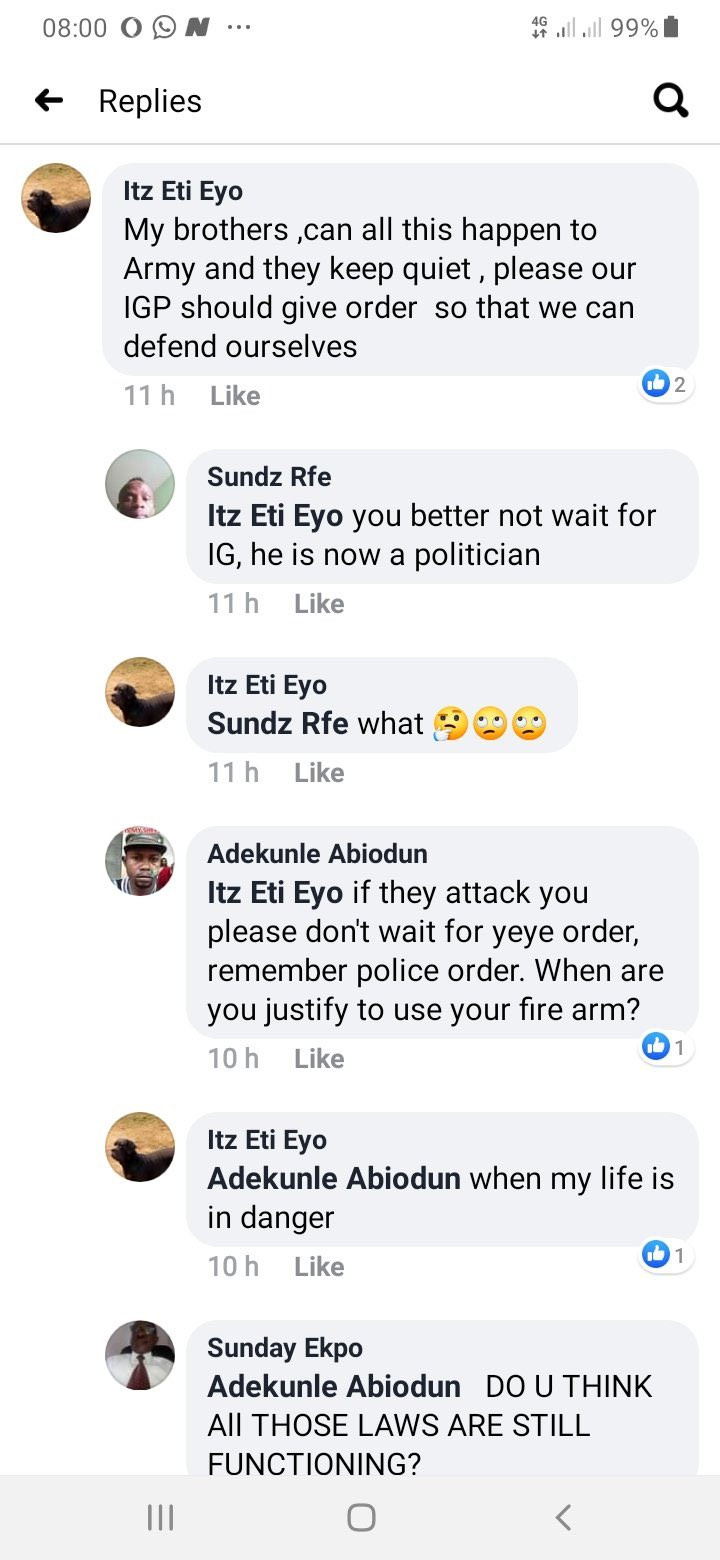Like Itz Eti Eyo's comment about IGP order
Screen dimensions: 720x1560
235,396
